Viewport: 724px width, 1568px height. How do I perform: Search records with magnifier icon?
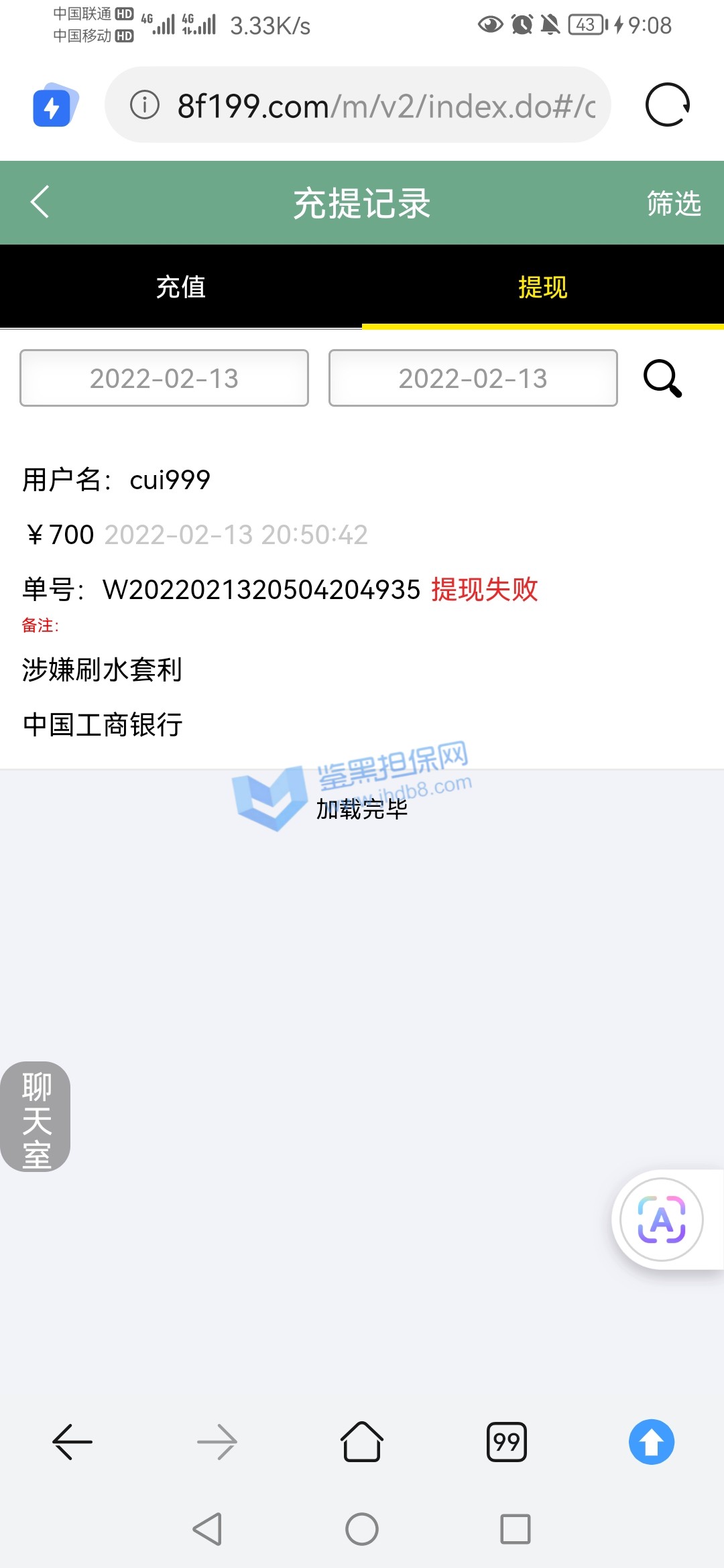click(x=662, y=379)
